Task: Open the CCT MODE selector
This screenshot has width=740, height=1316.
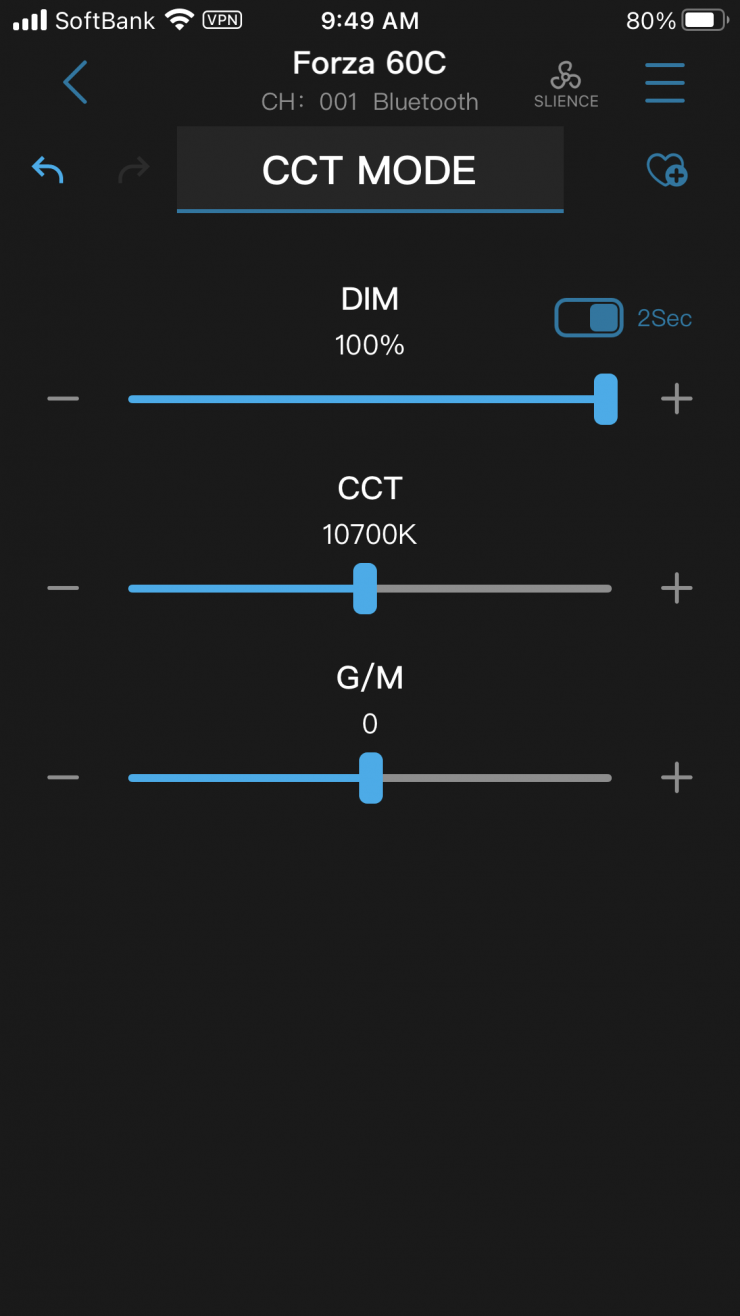Action: [370, 170]
